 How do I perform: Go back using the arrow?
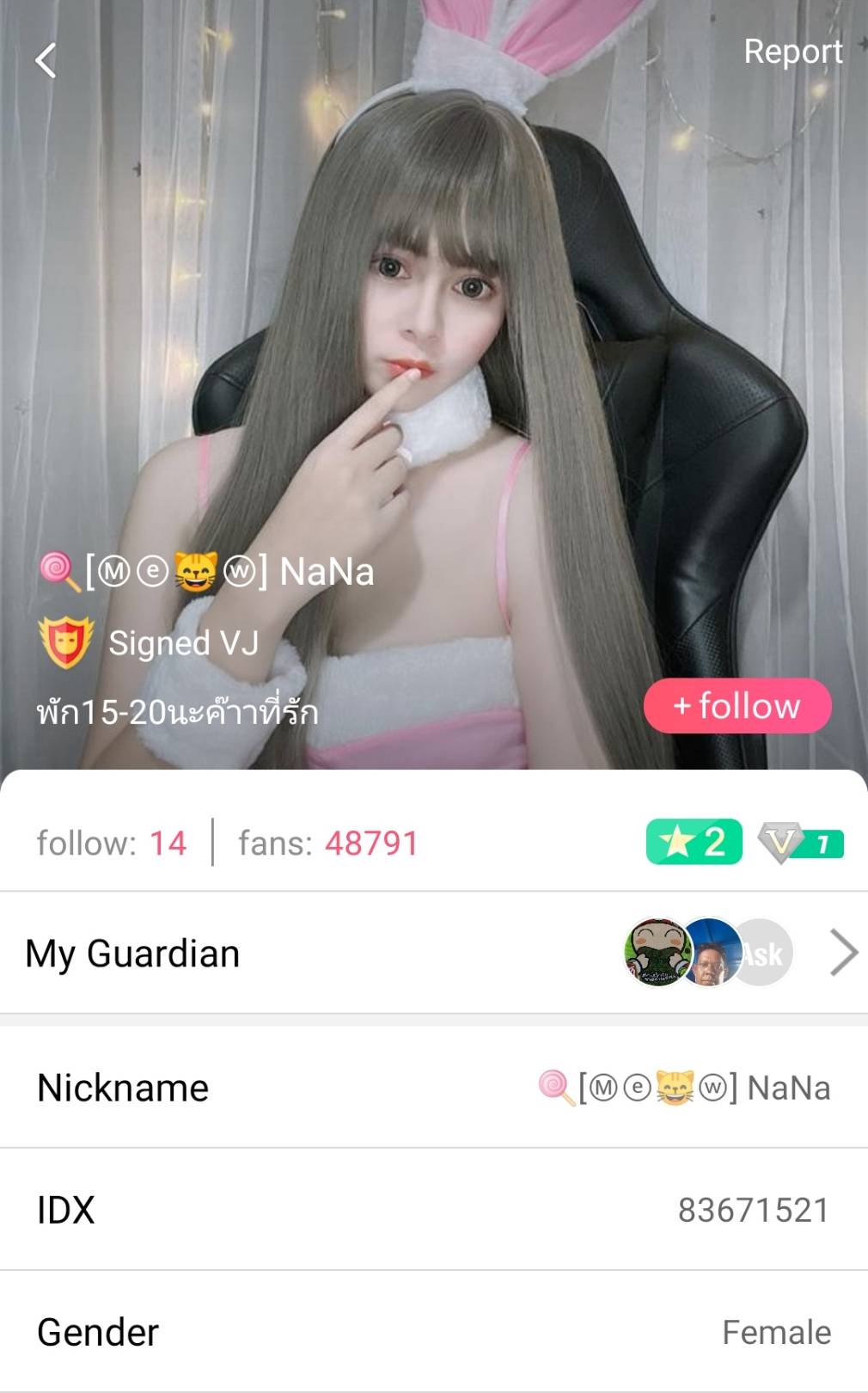click(46, 61)
